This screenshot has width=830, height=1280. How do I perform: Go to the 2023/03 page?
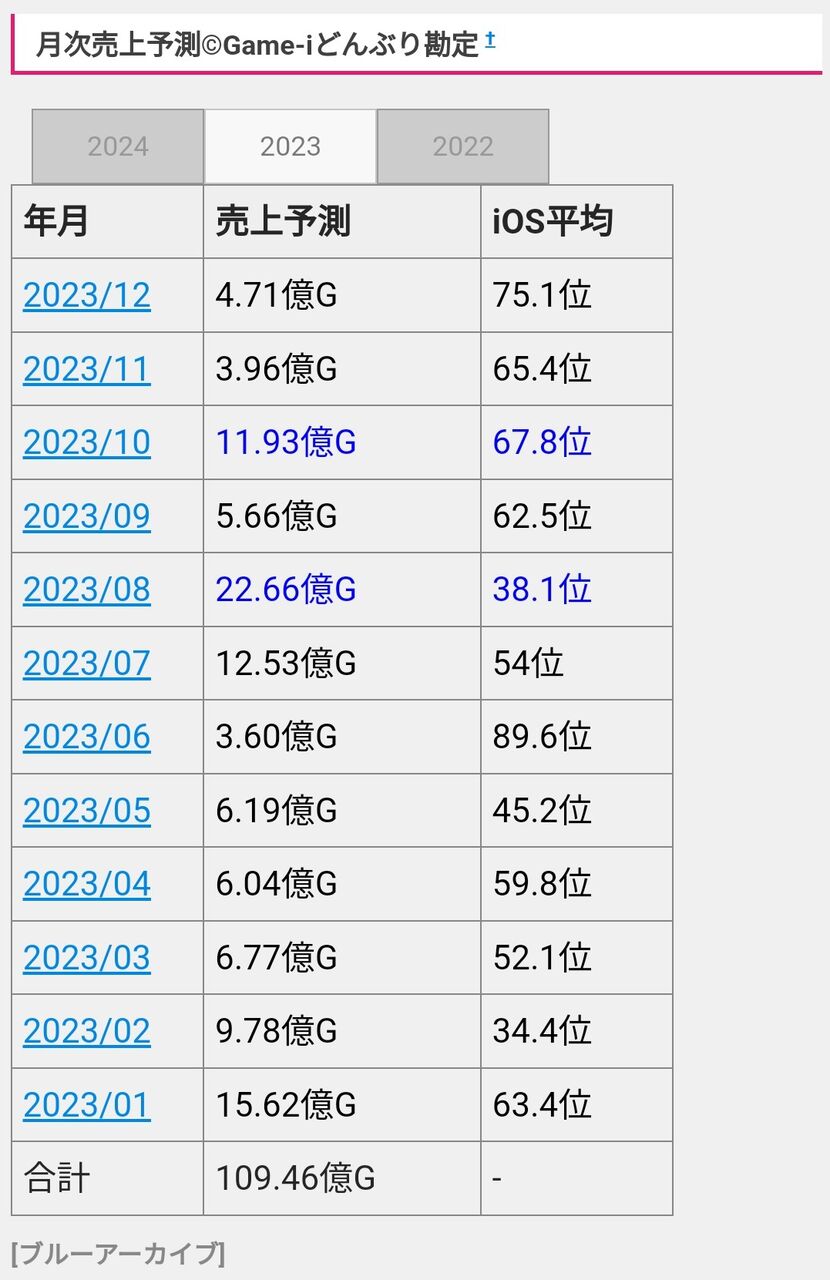(87, 957)
